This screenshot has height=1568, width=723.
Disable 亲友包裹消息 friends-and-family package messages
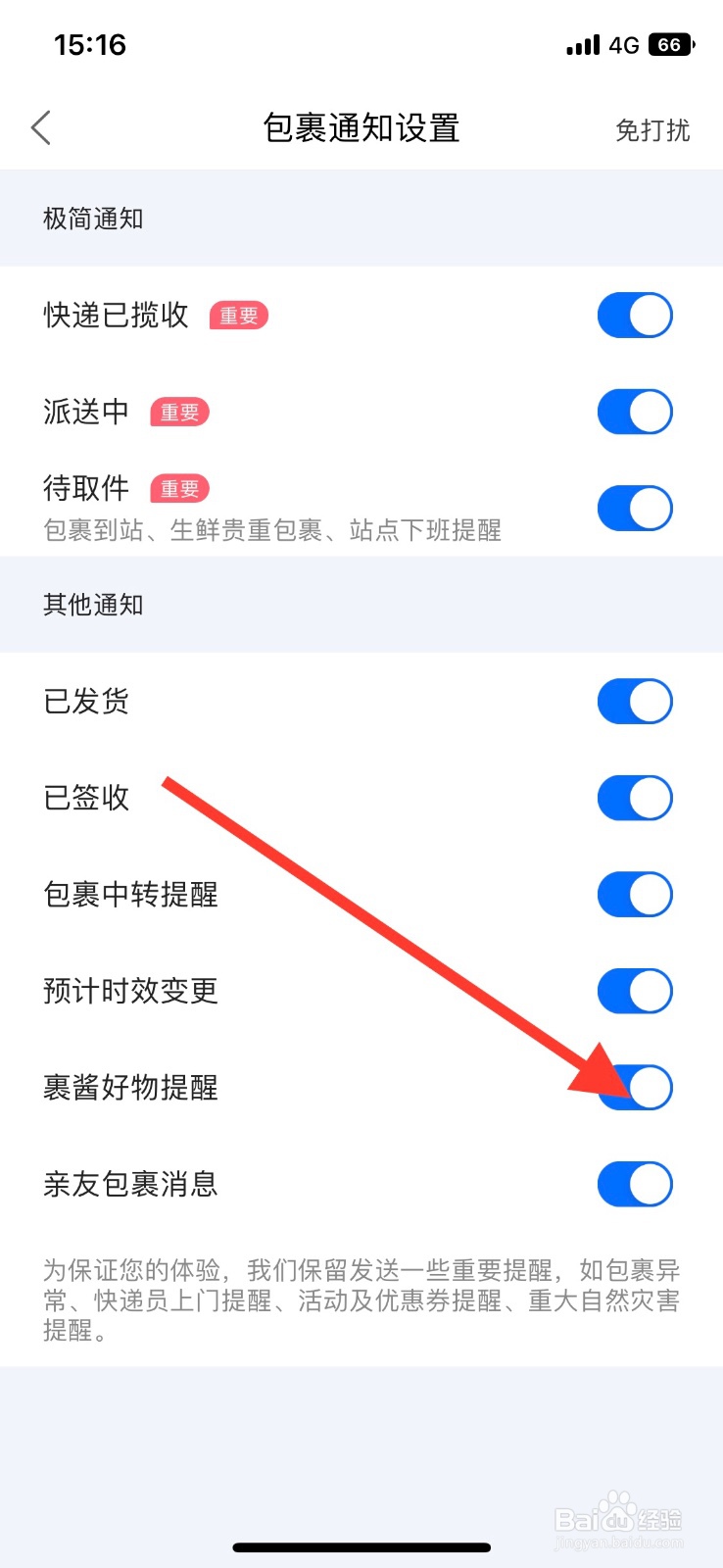634,1183
